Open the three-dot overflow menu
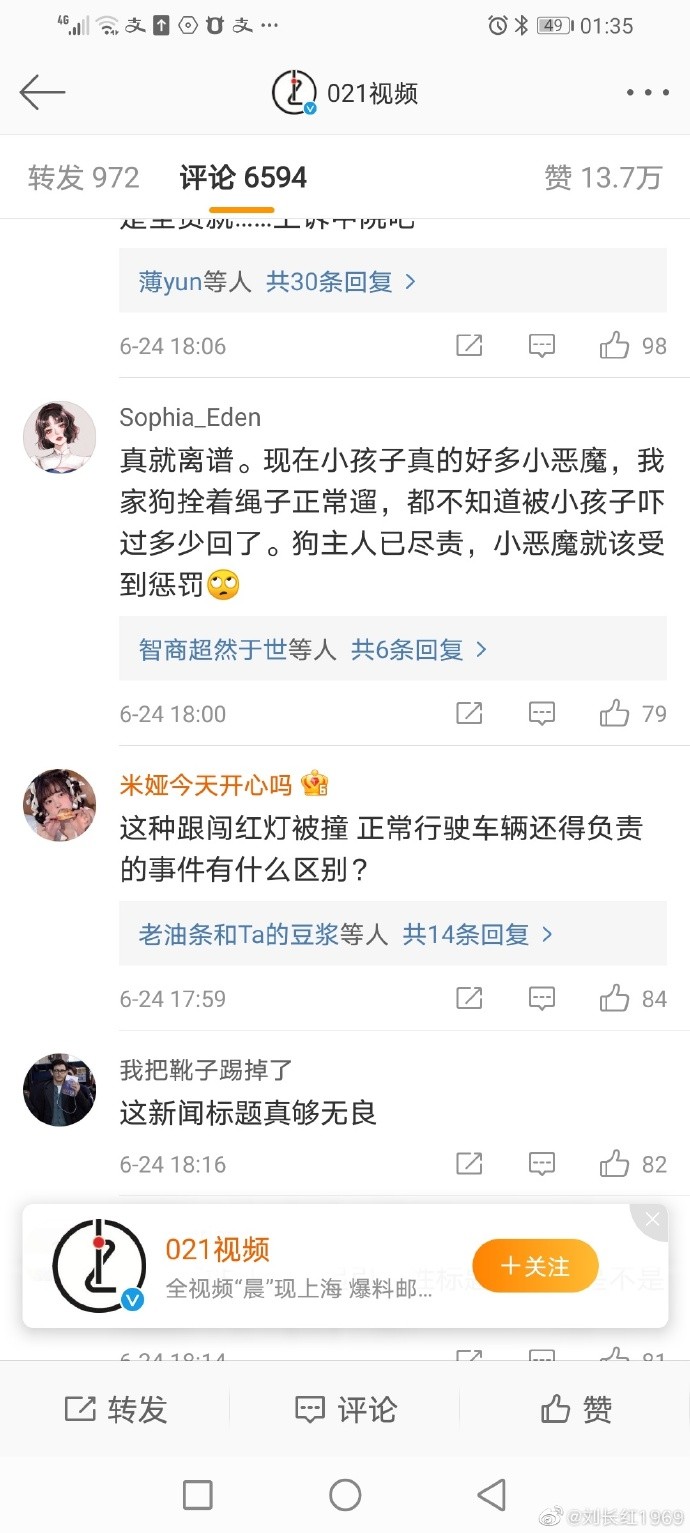This screenshot has width=690, height=1533. pyautogui.click(x=647, y=93)
